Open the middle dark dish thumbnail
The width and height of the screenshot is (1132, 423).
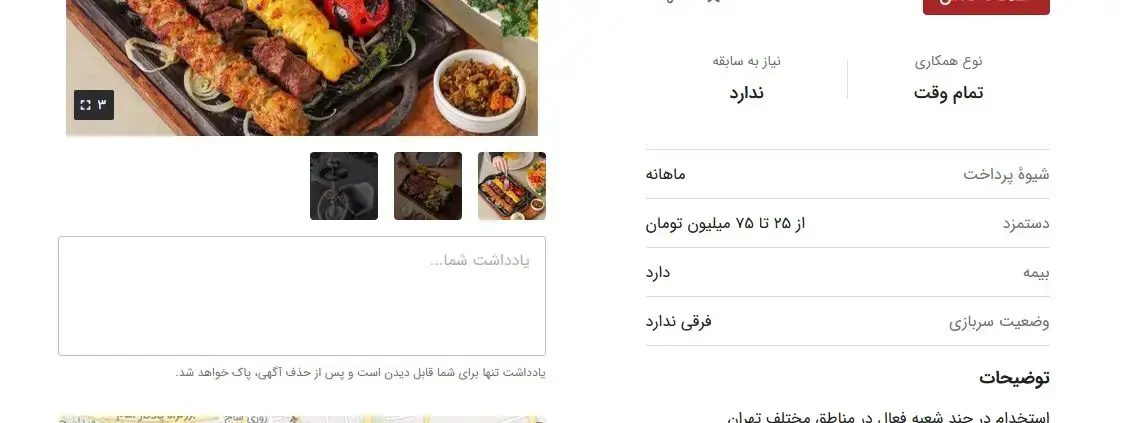[427, 186]
